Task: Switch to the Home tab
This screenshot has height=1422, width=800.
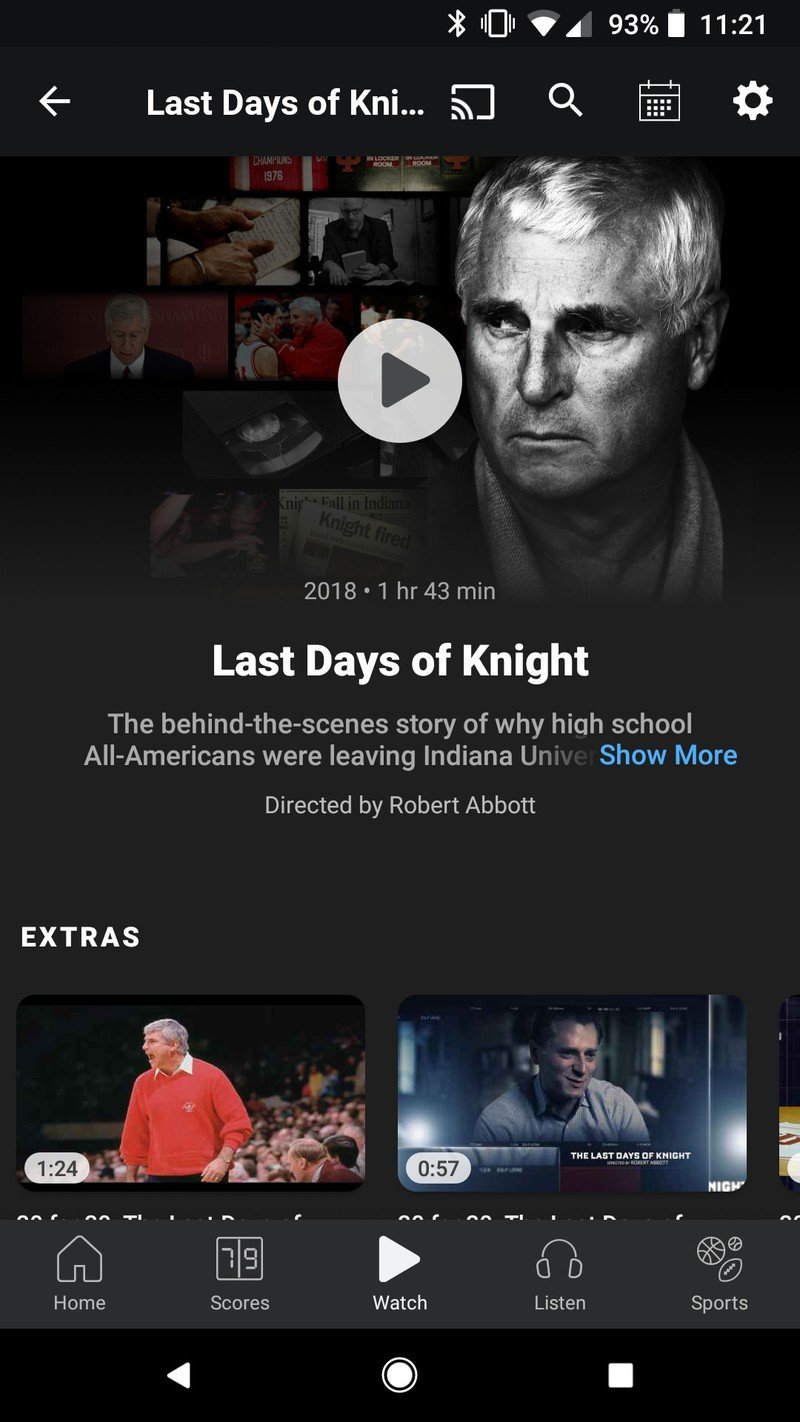Action: tap(80, 1274)
